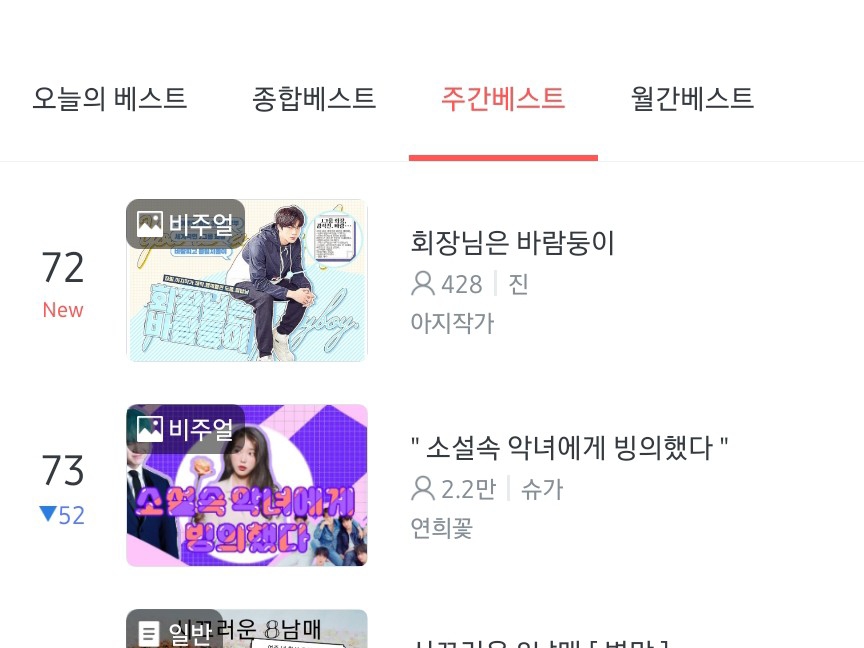Open the story titled 회장님은 바람둥이
This screenshot has width=864, height=648.
(x=512, y=242)
